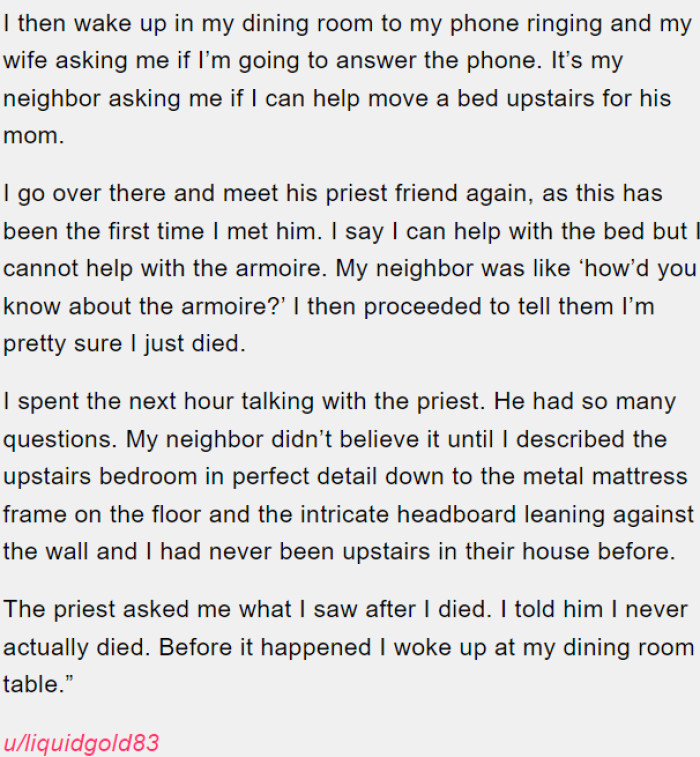Open the u/liquidgold83 profile link

(x=81, y=742)
